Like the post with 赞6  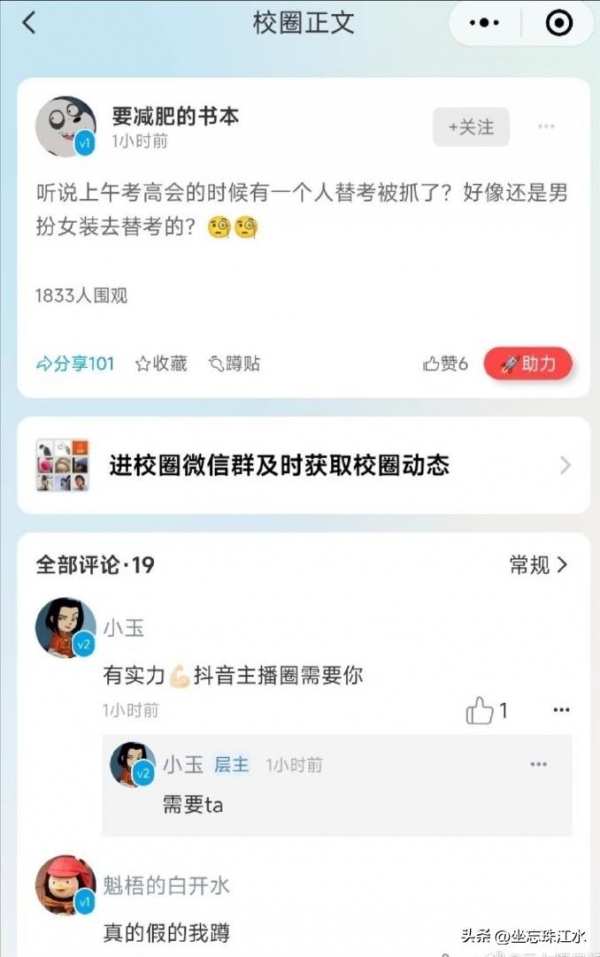[445, 364]
